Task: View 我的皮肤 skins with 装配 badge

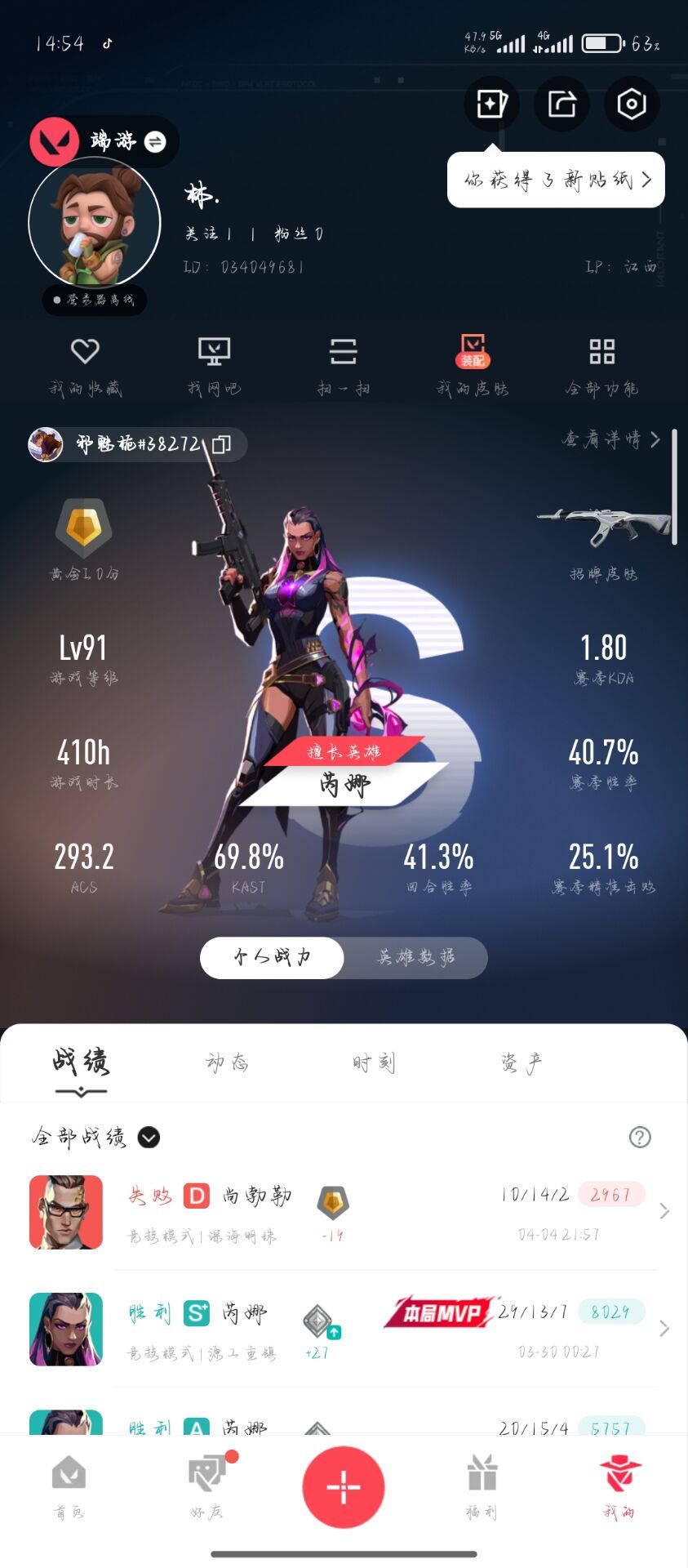Action: point(473,365)
